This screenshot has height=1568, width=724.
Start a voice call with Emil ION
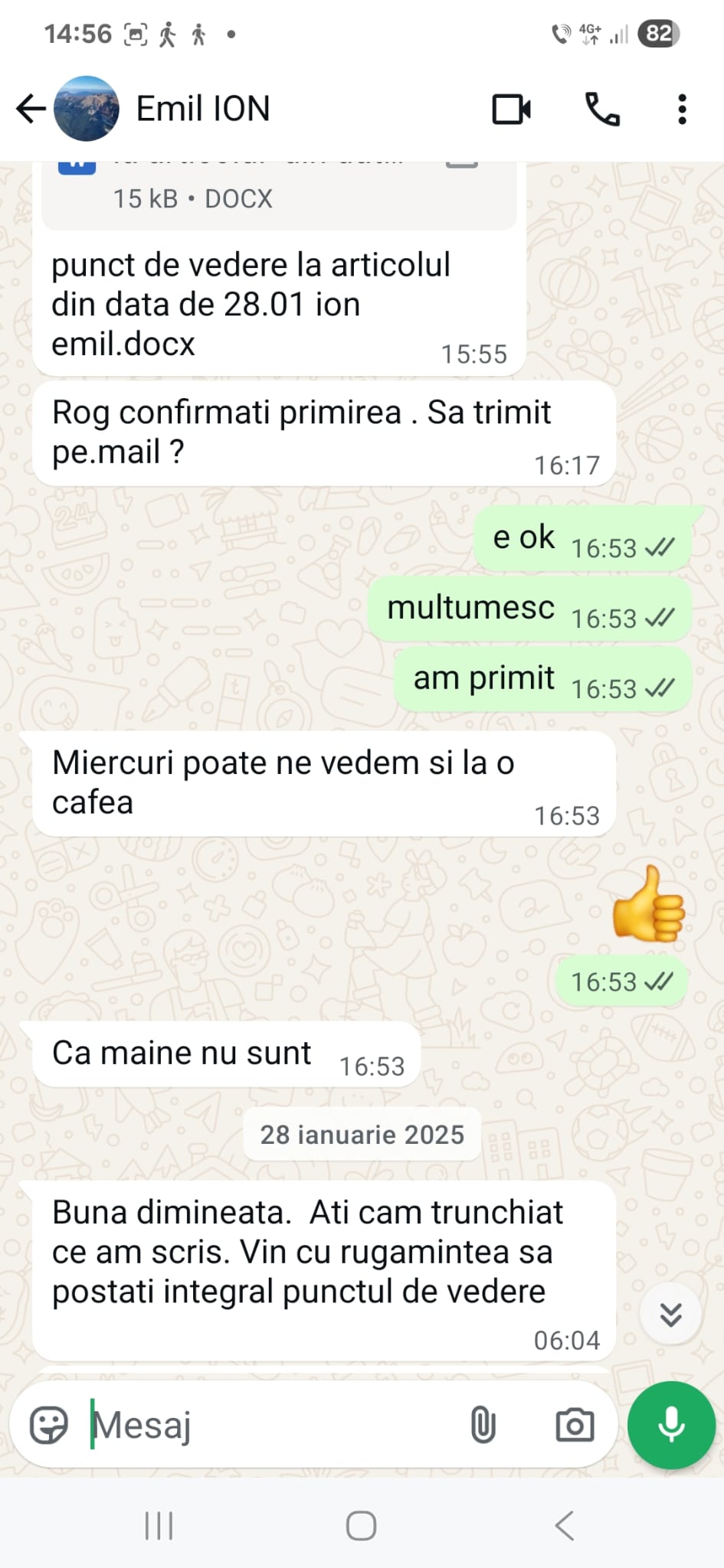603,109
